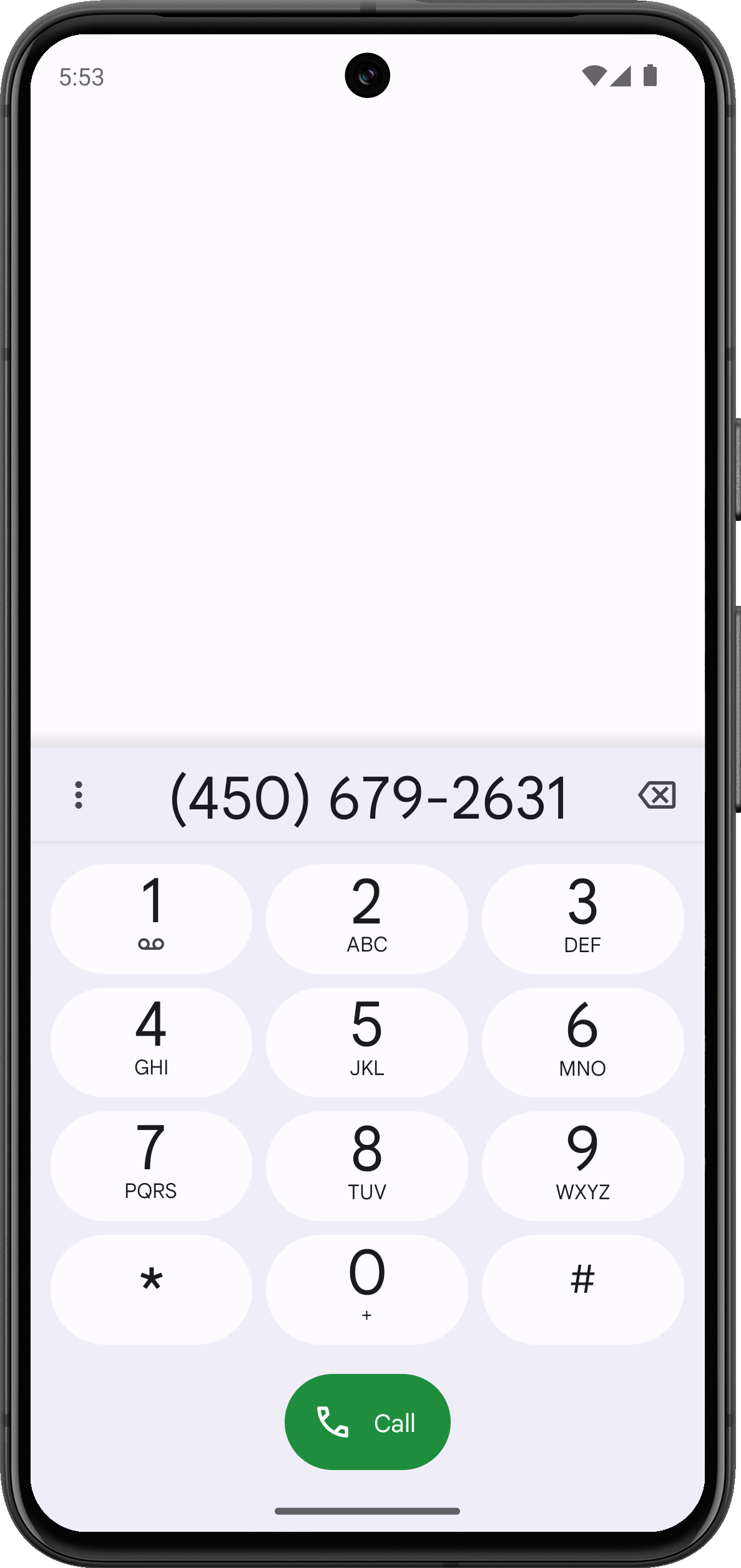Tap the phone number entry field
Viewport: 741px width, 1568px height.
[368, 797]
